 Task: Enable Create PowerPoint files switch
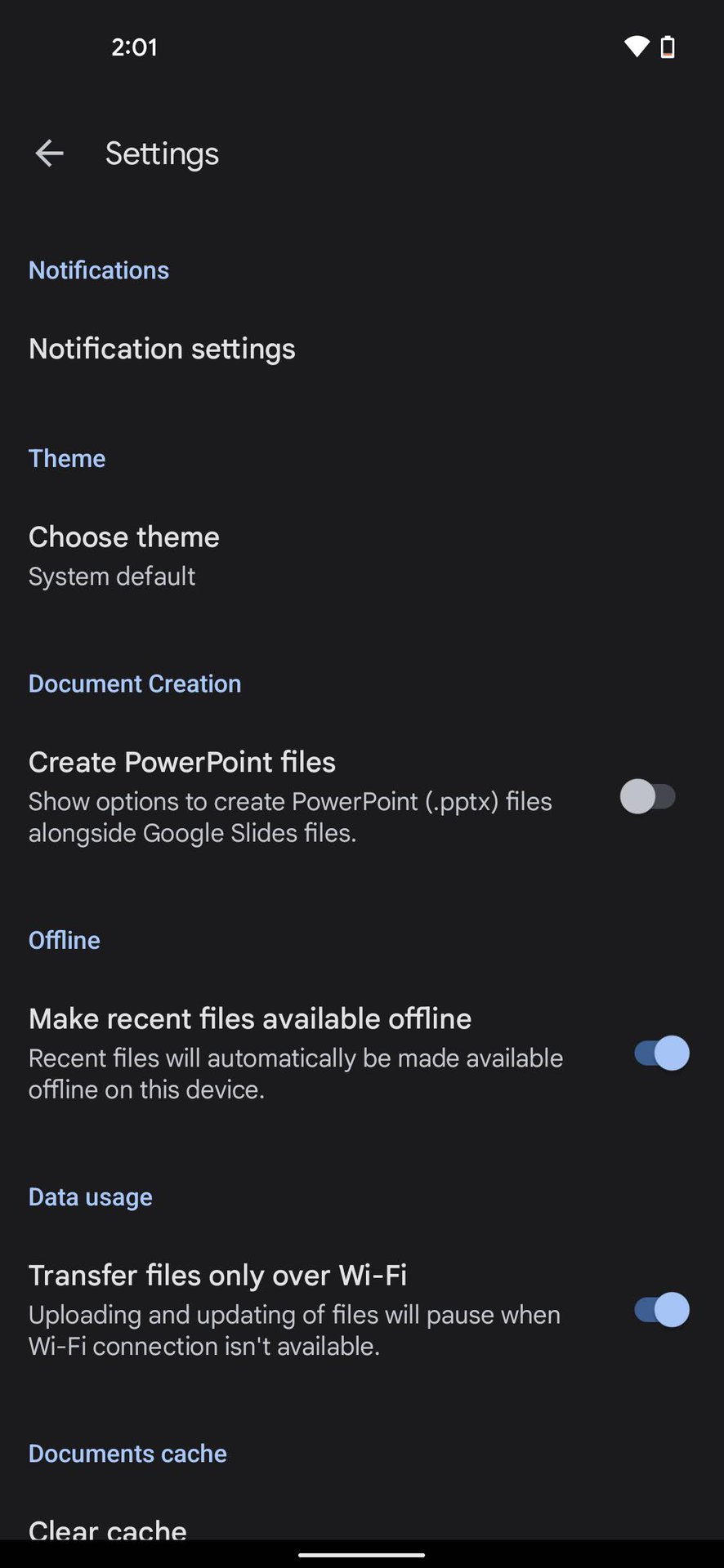point(647,796)
